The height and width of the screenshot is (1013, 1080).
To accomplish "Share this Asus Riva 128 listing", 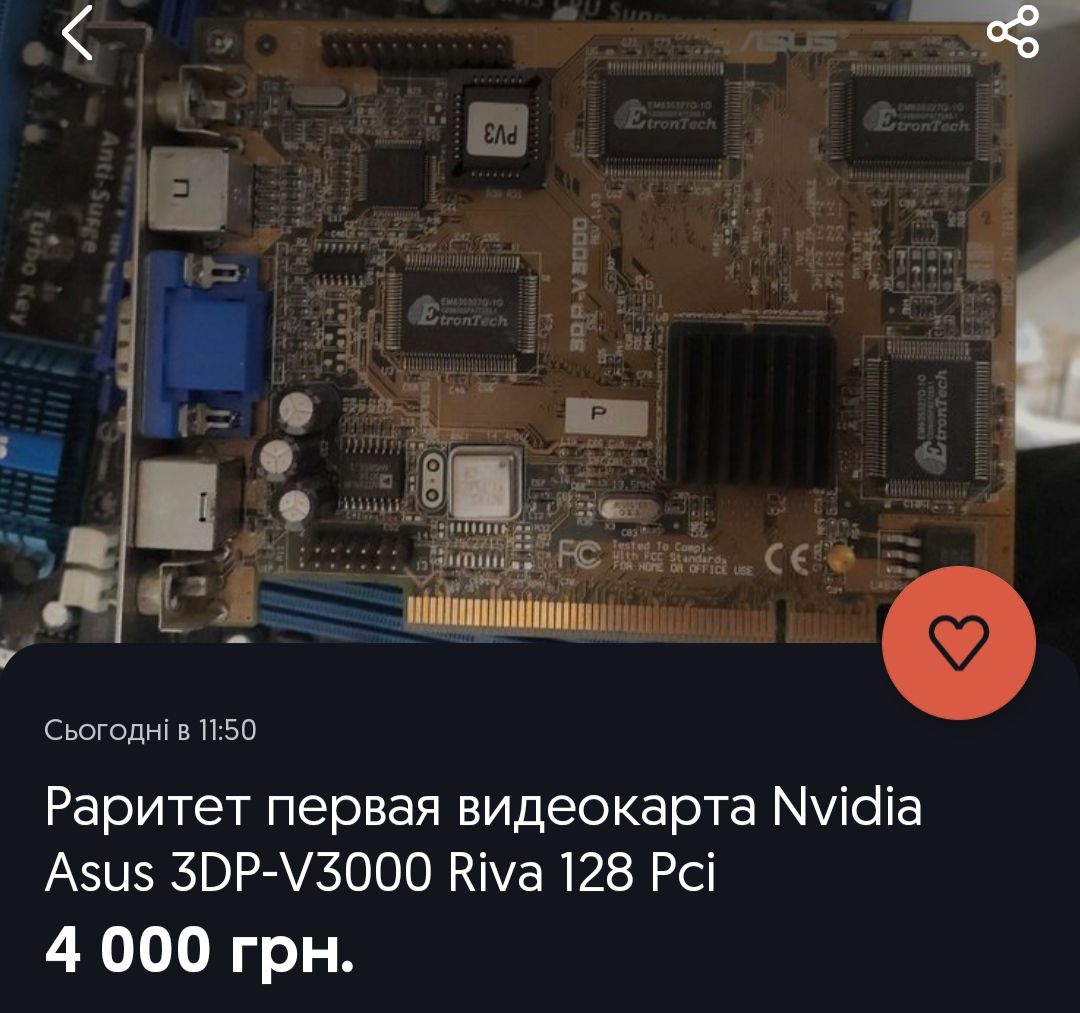I will (x=1012, y=33).
